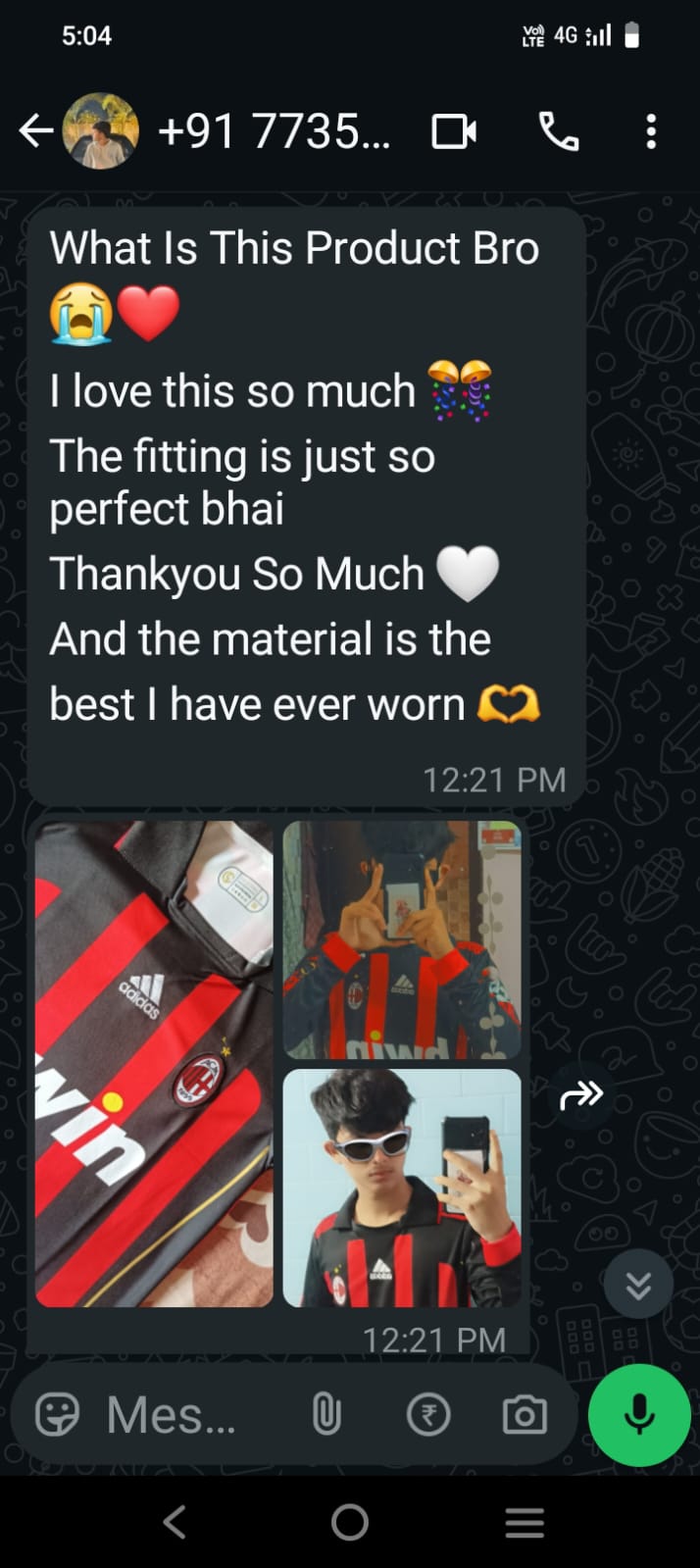Open the rupee payment option
Image resolution: width=700 pixels, height=1568 pixels.
tap(428, 1415)
